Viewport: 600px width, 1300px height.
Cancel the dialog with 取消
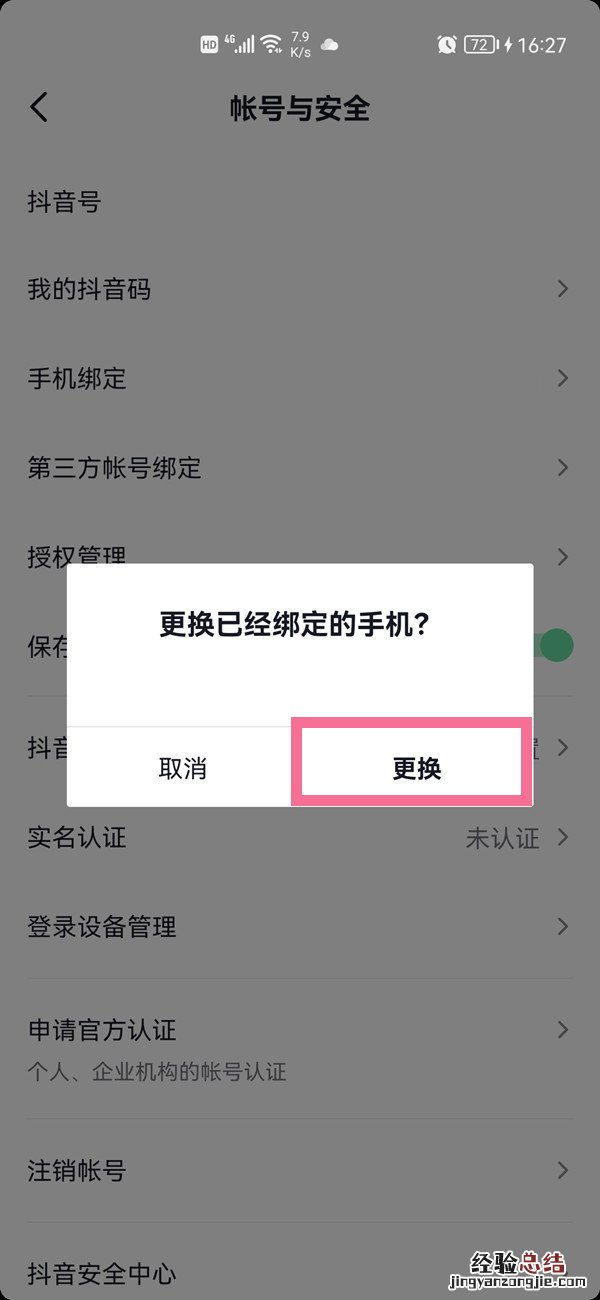182,768
